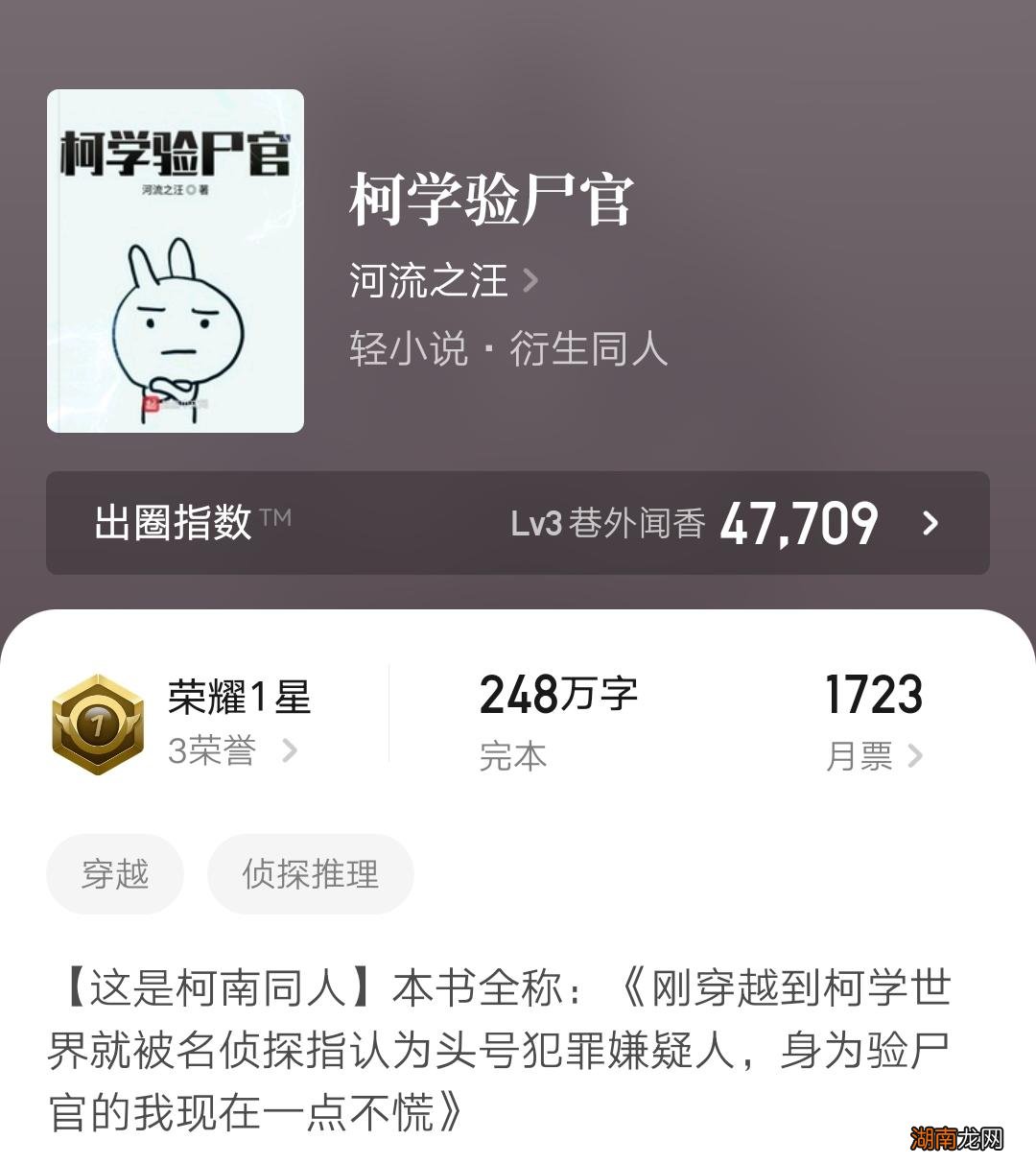Expand author details via chevron next to 河流之汪
The width and height of the screenshot is (1036, 1164).
point(530,281)
